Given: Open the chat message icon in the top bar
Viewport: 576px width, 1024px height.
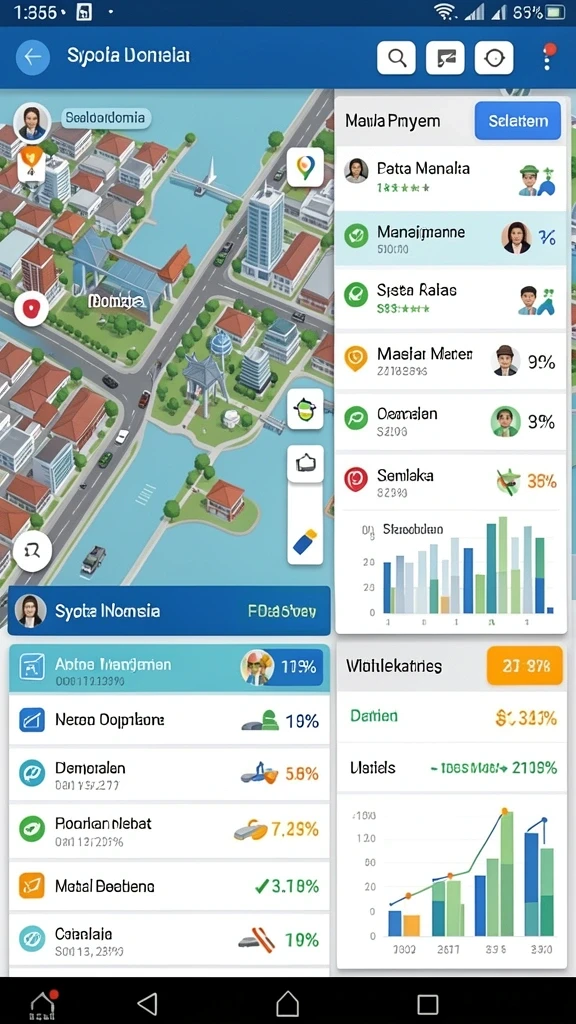Looking at the screenshot, I should click(445, 57).
